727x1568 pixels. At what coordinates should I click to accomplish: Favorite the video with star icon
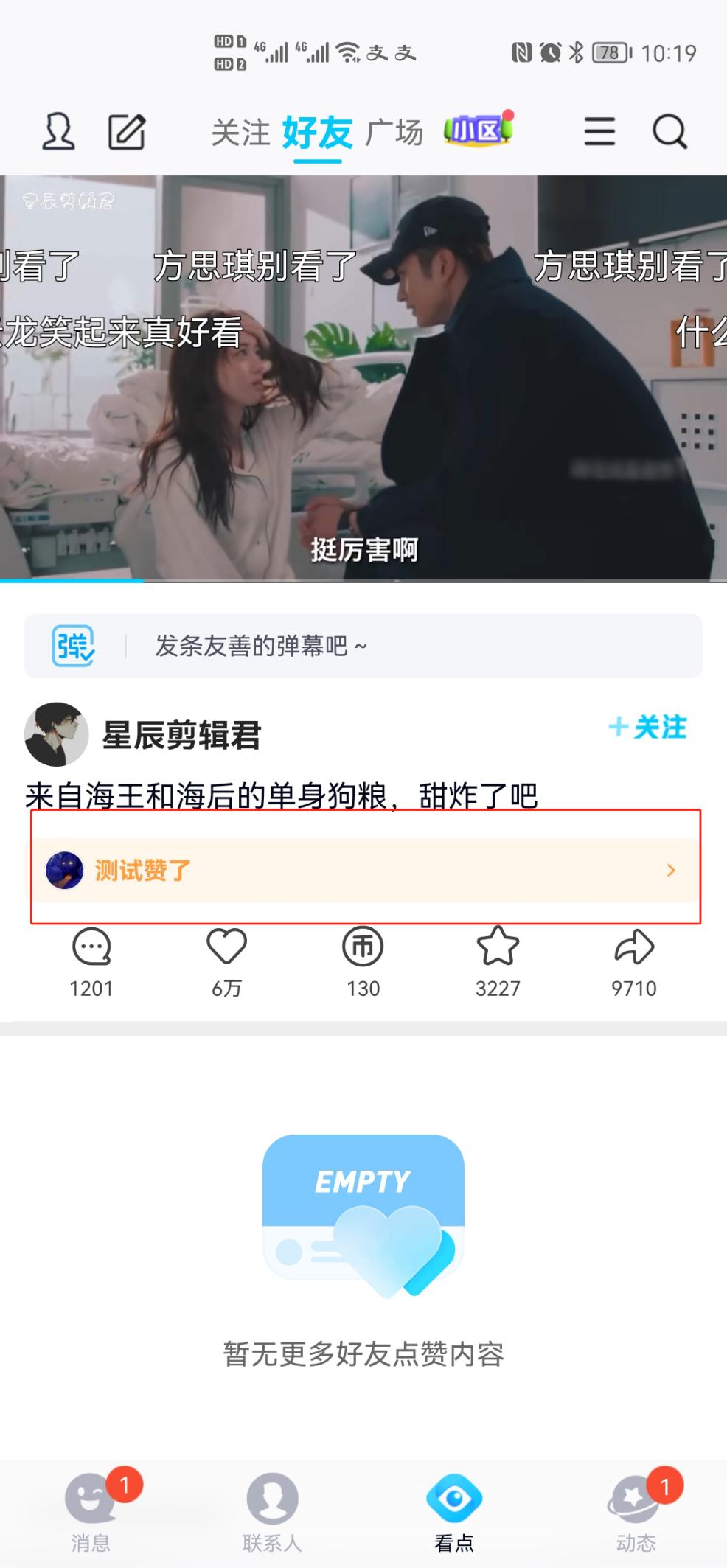click(x=498, y=962)
